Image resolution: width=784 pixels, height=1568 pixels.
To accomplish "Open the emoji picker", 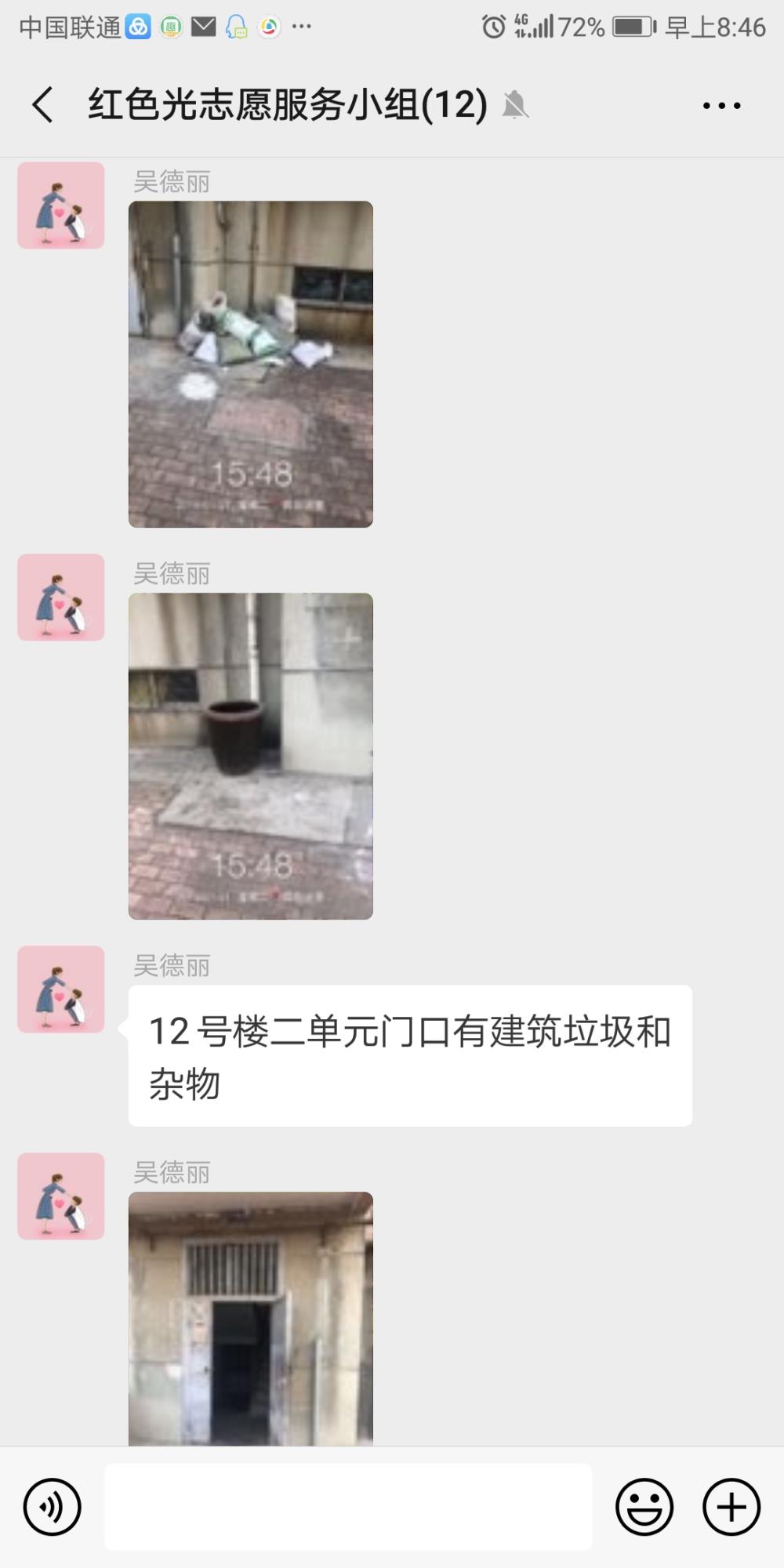I will (x=644, y=1507).
